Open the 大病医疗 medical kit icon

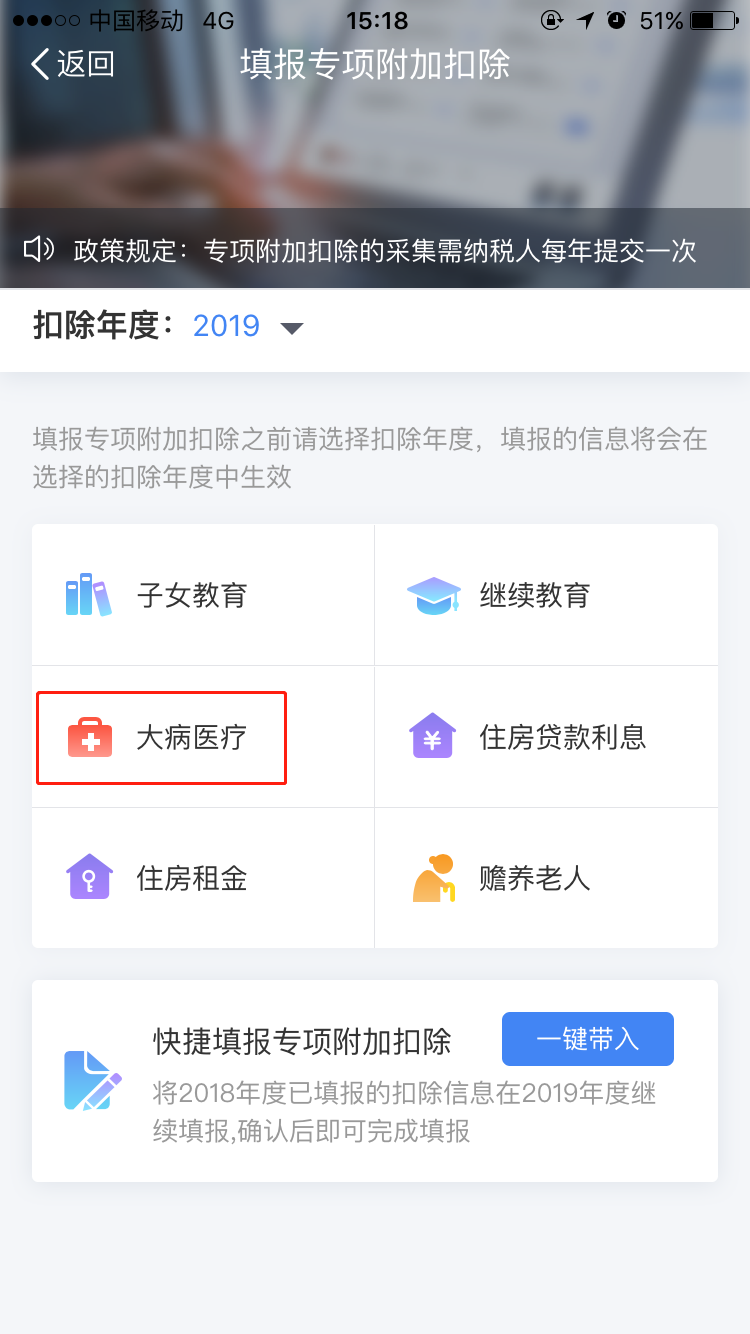point(88,737)
